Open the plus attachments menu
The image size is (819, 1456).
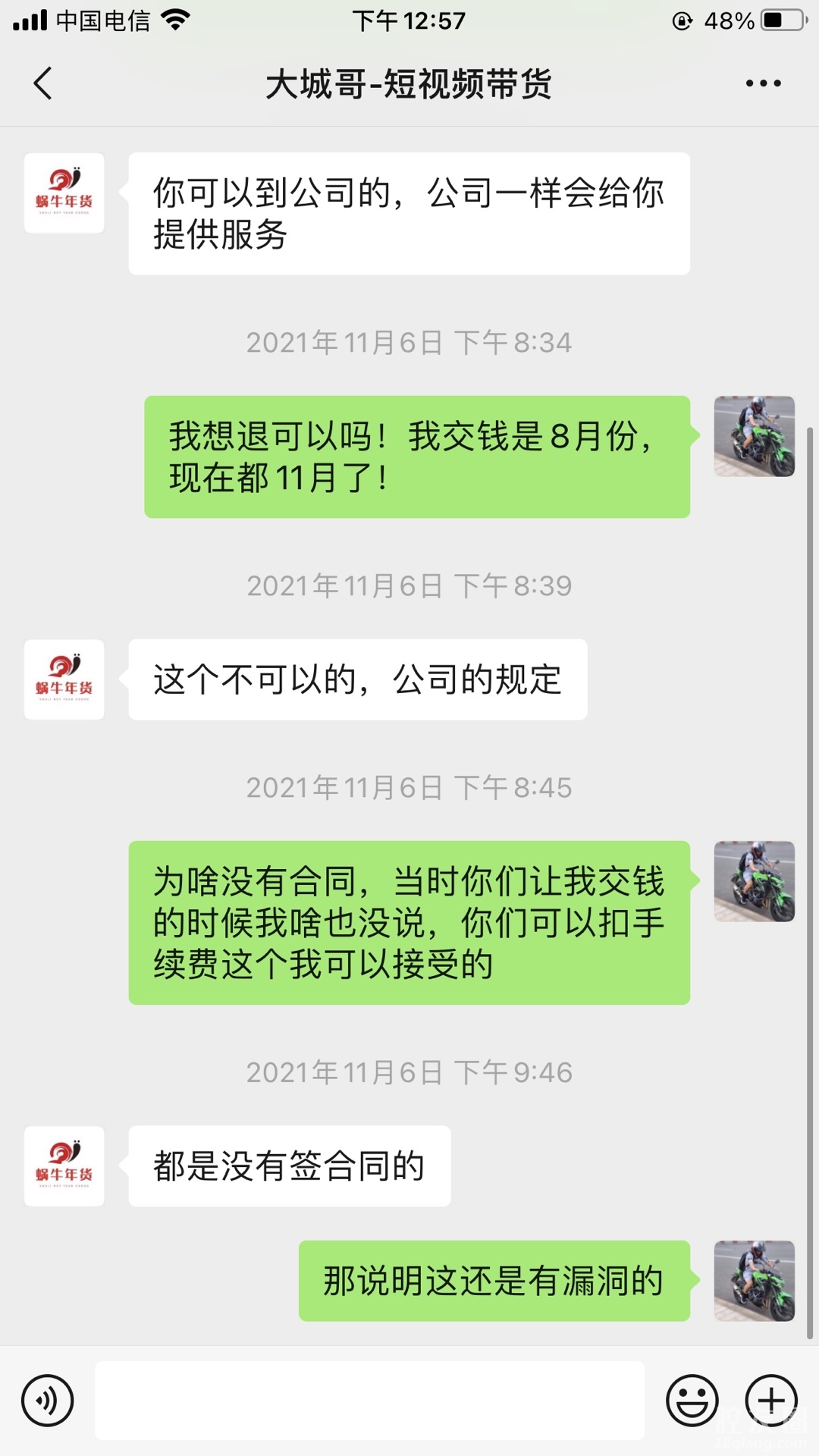(771, 1401)
